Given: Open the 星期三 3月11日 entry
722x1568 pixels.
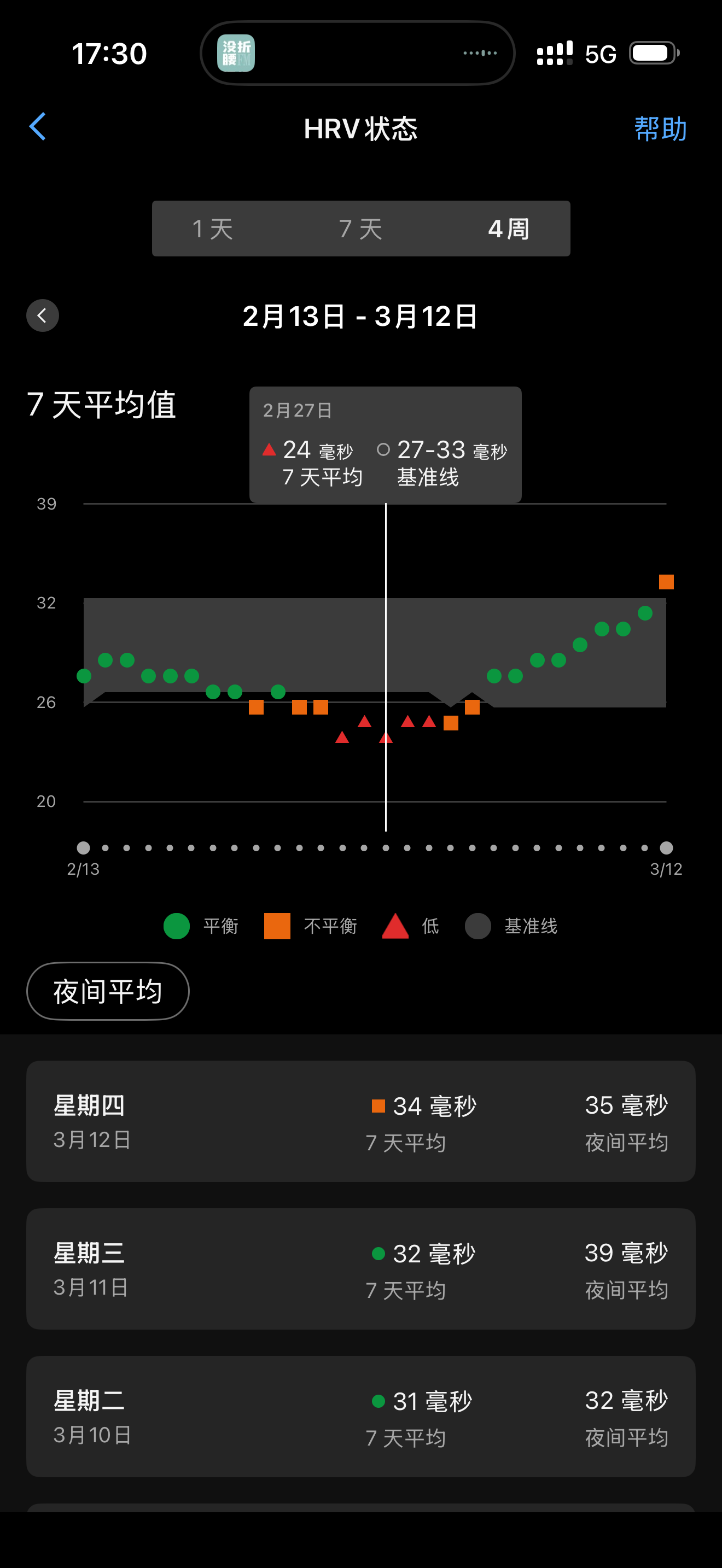Looking at the screenshot, I should (x=360, y=1268).
